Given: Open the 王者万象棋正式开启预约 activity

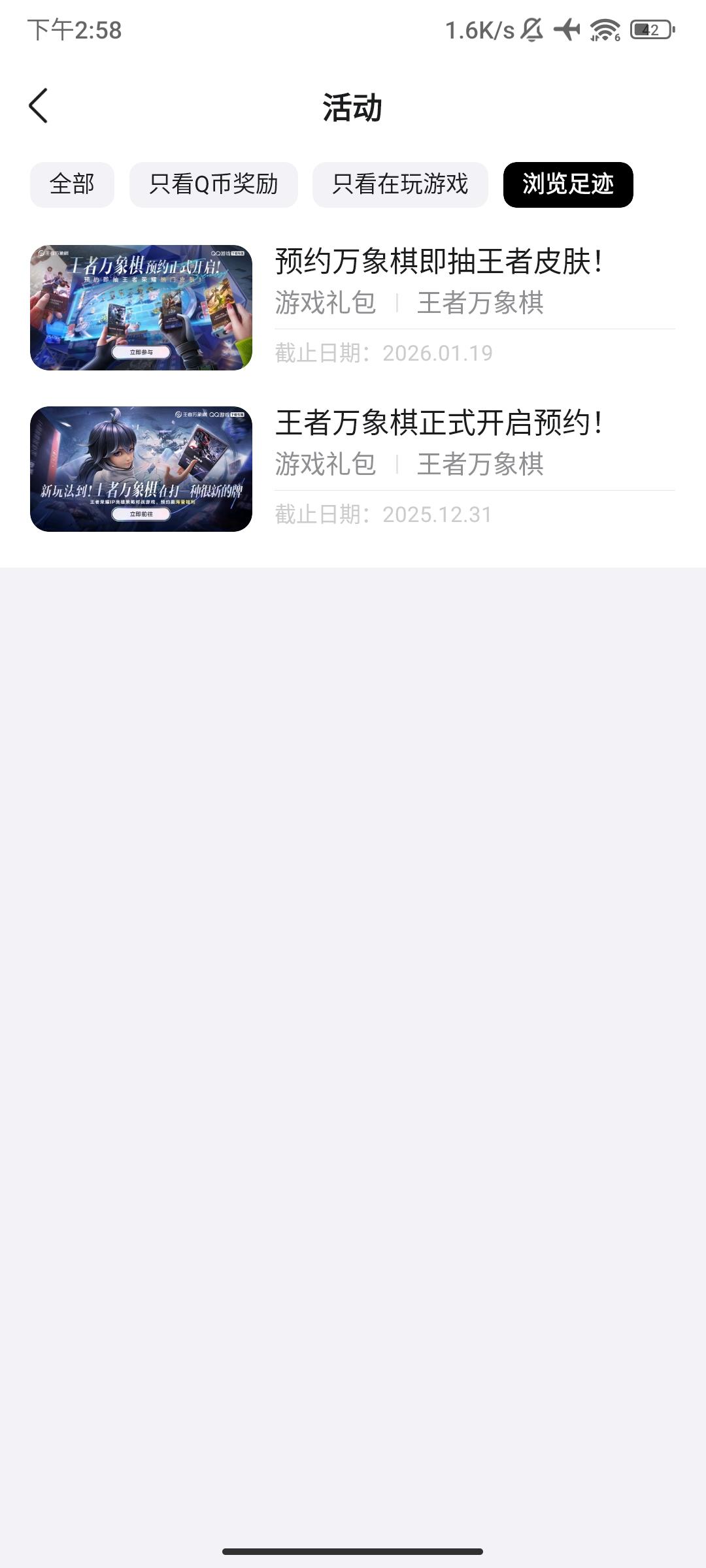Looking at the screenshot, I should click(353, 469).
